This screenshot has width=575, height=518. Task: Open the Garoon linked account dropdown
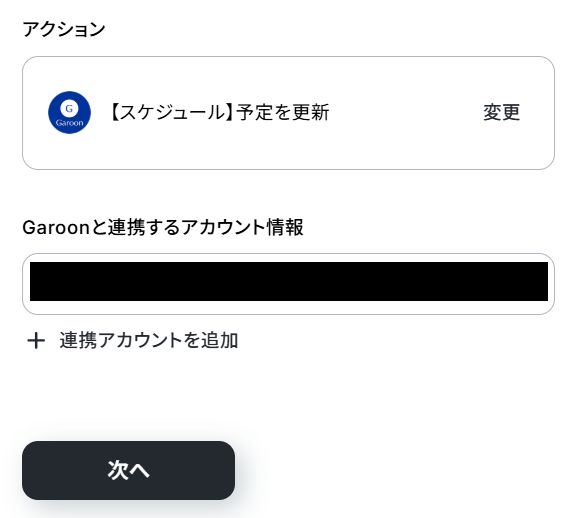[288, 283]
